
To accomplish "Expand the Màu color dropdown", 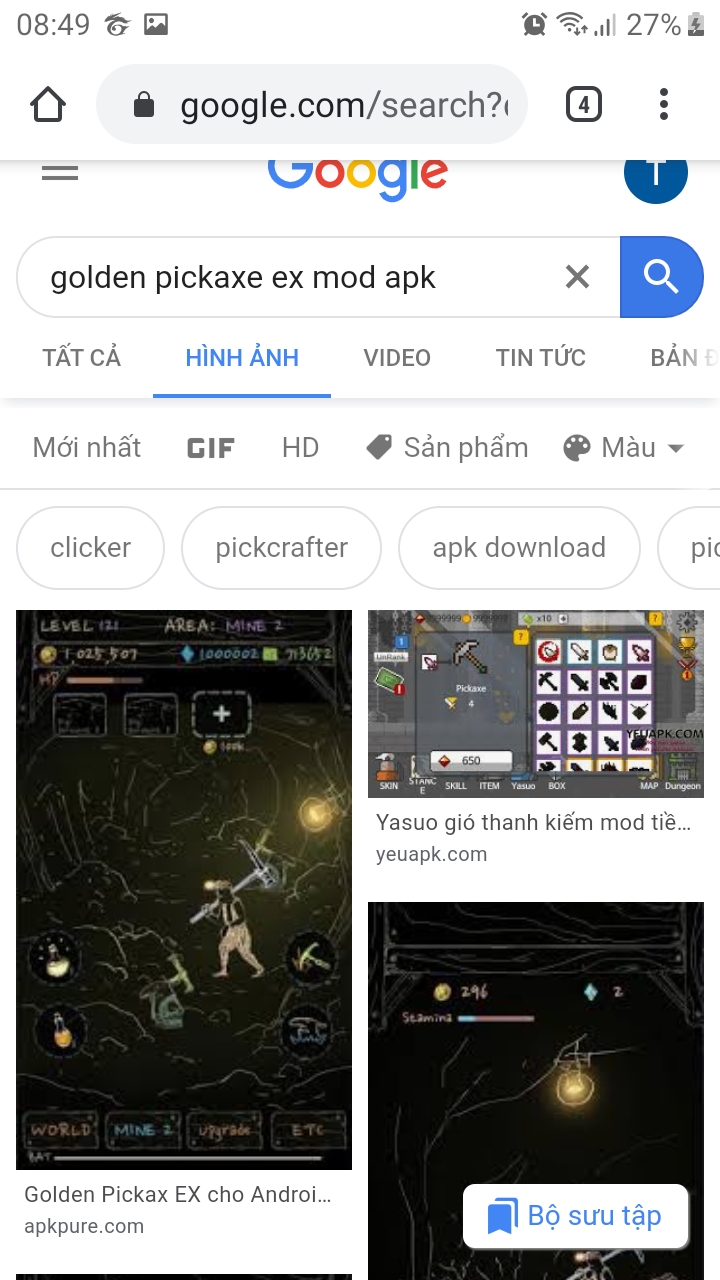I will [624, 447].
